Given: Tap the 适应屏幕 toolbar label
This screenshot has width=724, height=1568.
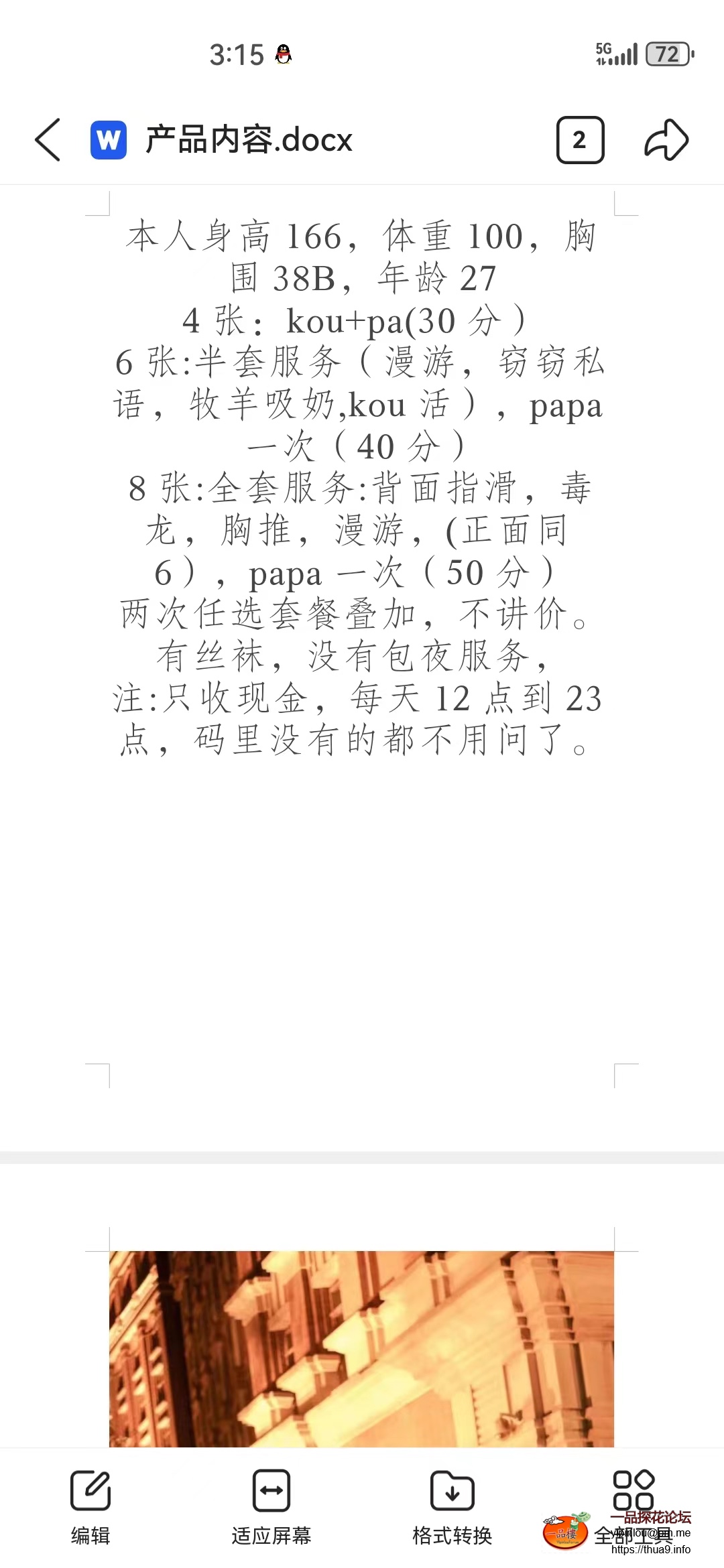Looking at the screenshot, I should [x=271, y=1536].
